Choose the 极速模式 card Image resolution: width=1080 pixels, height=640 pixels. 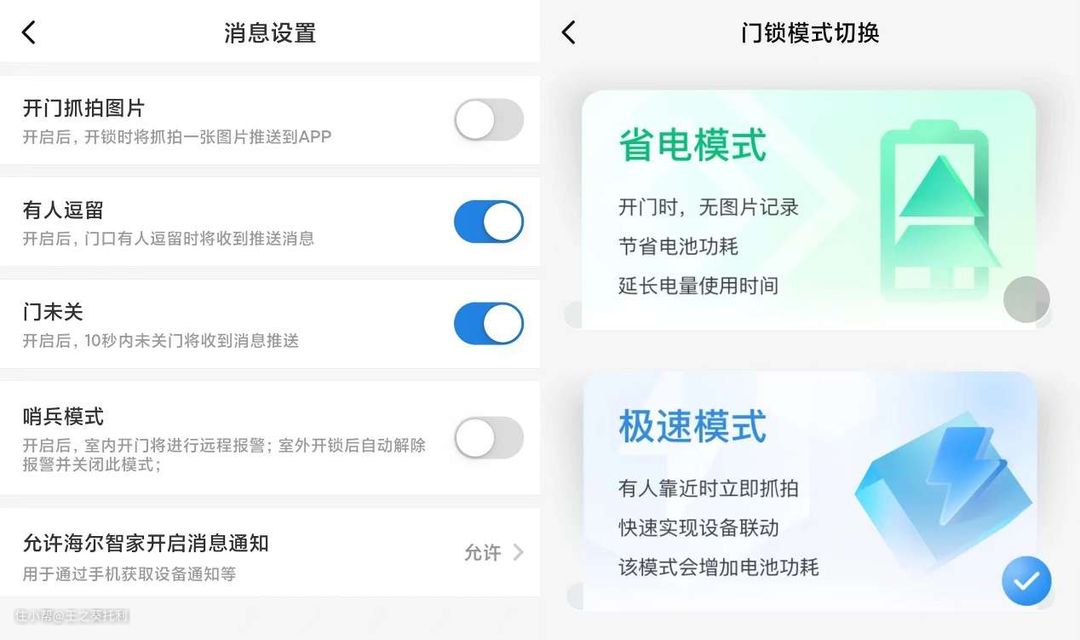(x=808, y=490)
